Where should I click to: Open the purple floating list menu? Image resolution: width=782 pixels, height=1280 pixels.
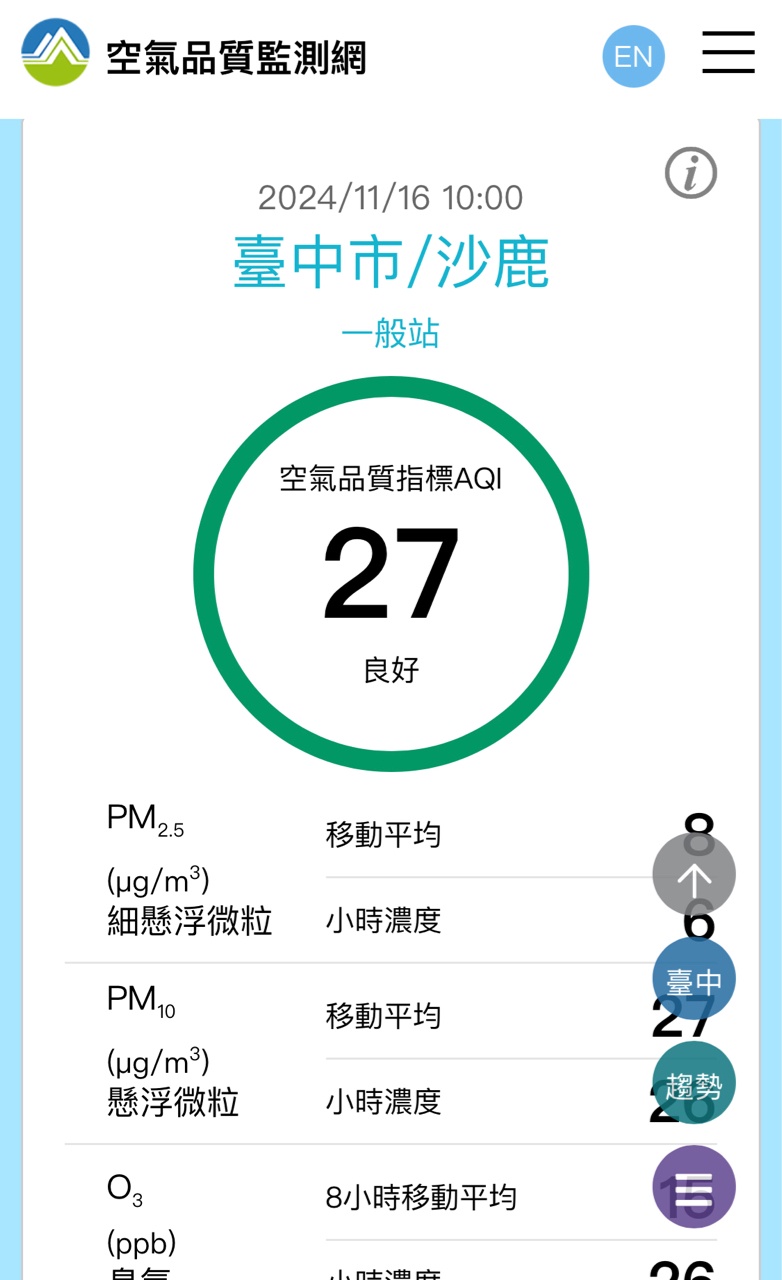point(694,1188)
